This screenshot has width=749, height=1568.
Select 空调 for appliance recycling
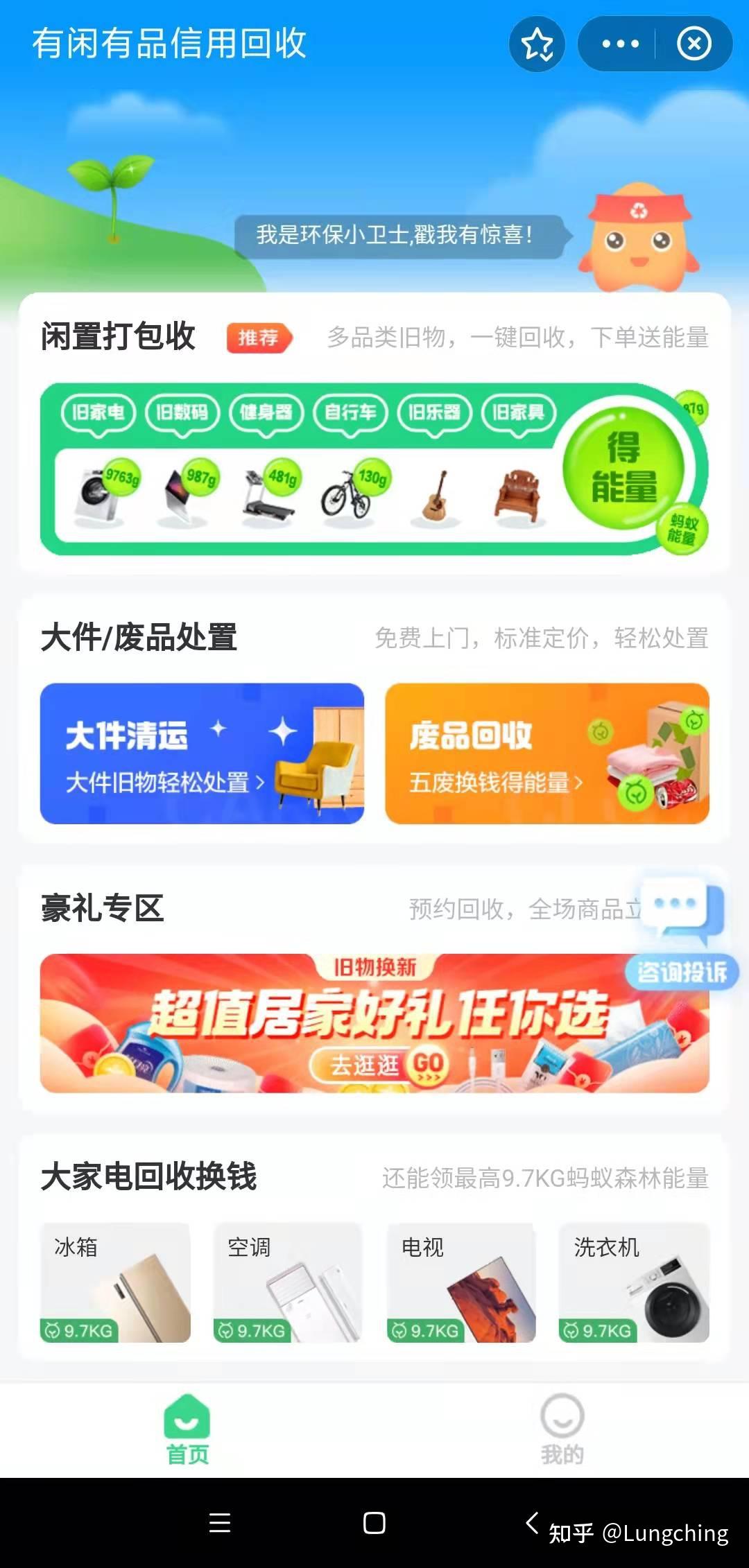288,1282
